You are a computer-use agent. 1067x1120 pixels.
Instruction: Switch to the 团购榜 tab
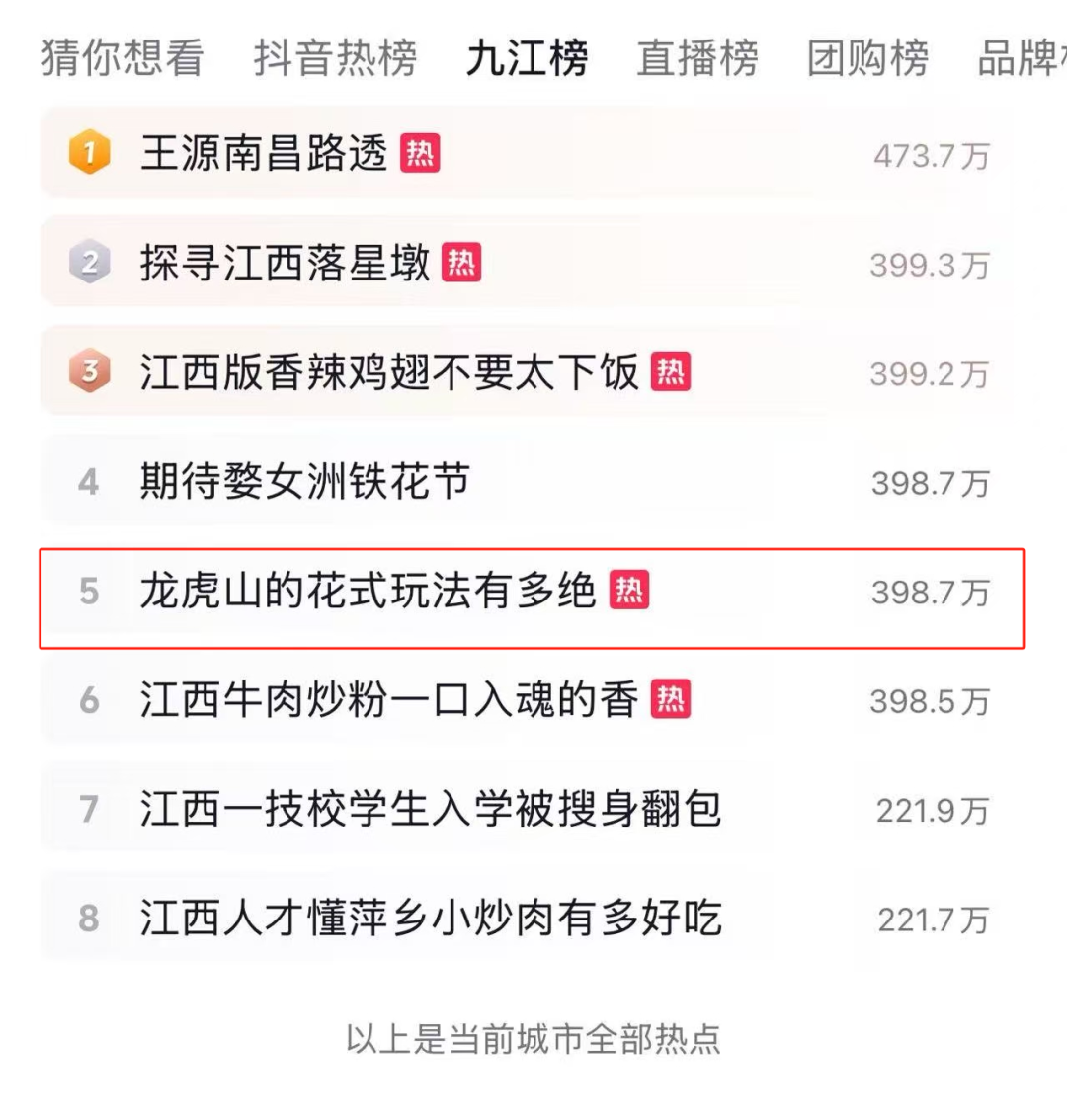pos(867,57)
